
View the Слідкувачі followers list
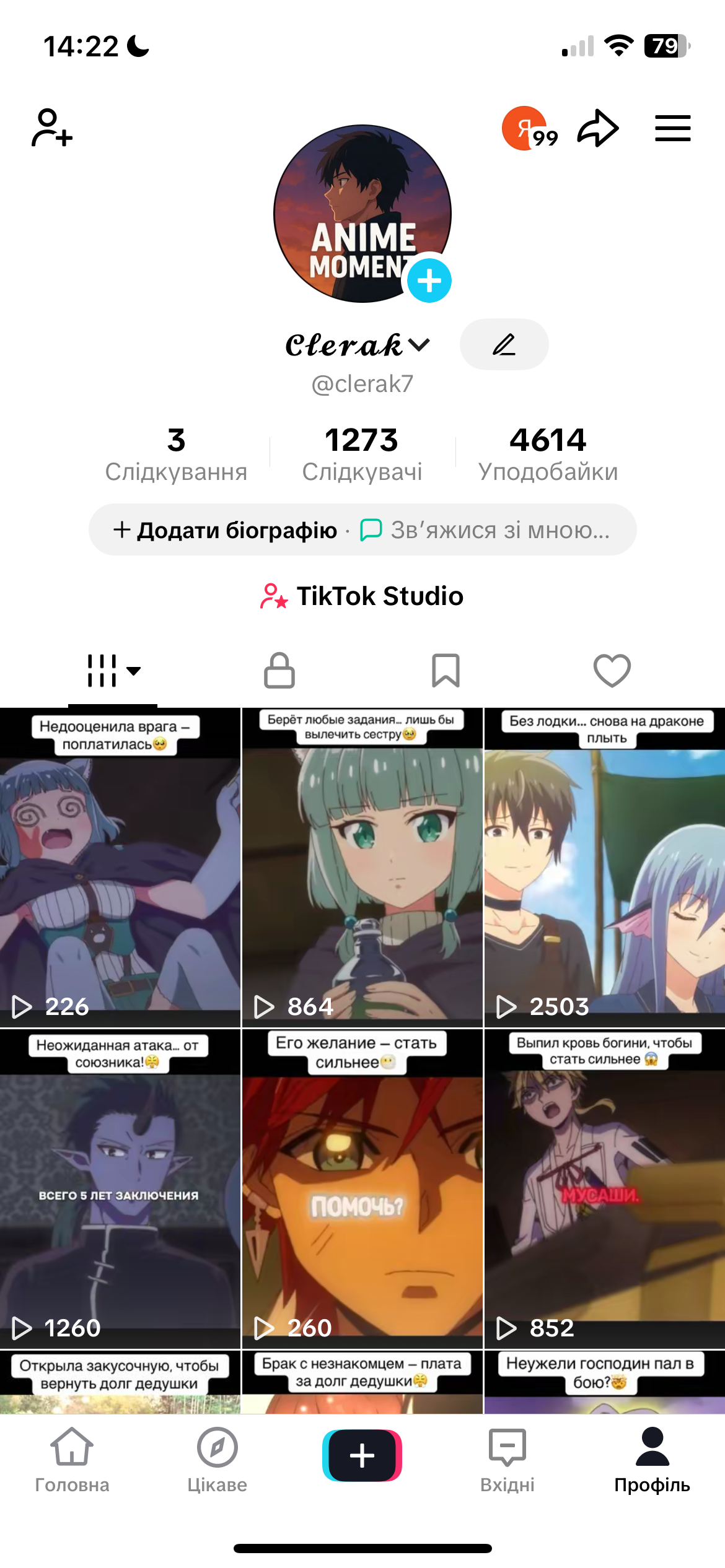click(x=362, y=455)
